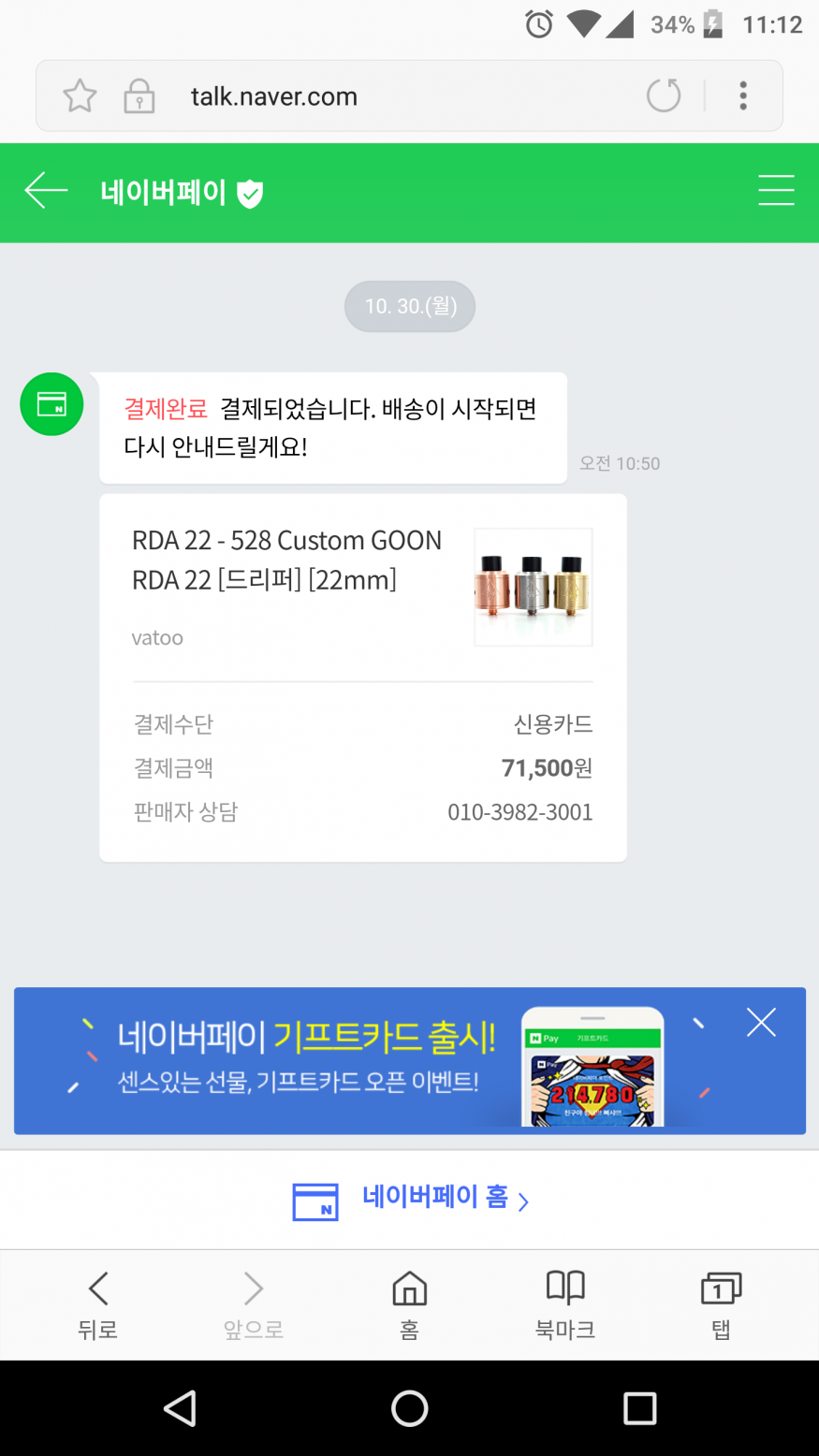Go to Android home screen
Image resolution: width=819 pixels, height=1456 pixels.
409,1407
